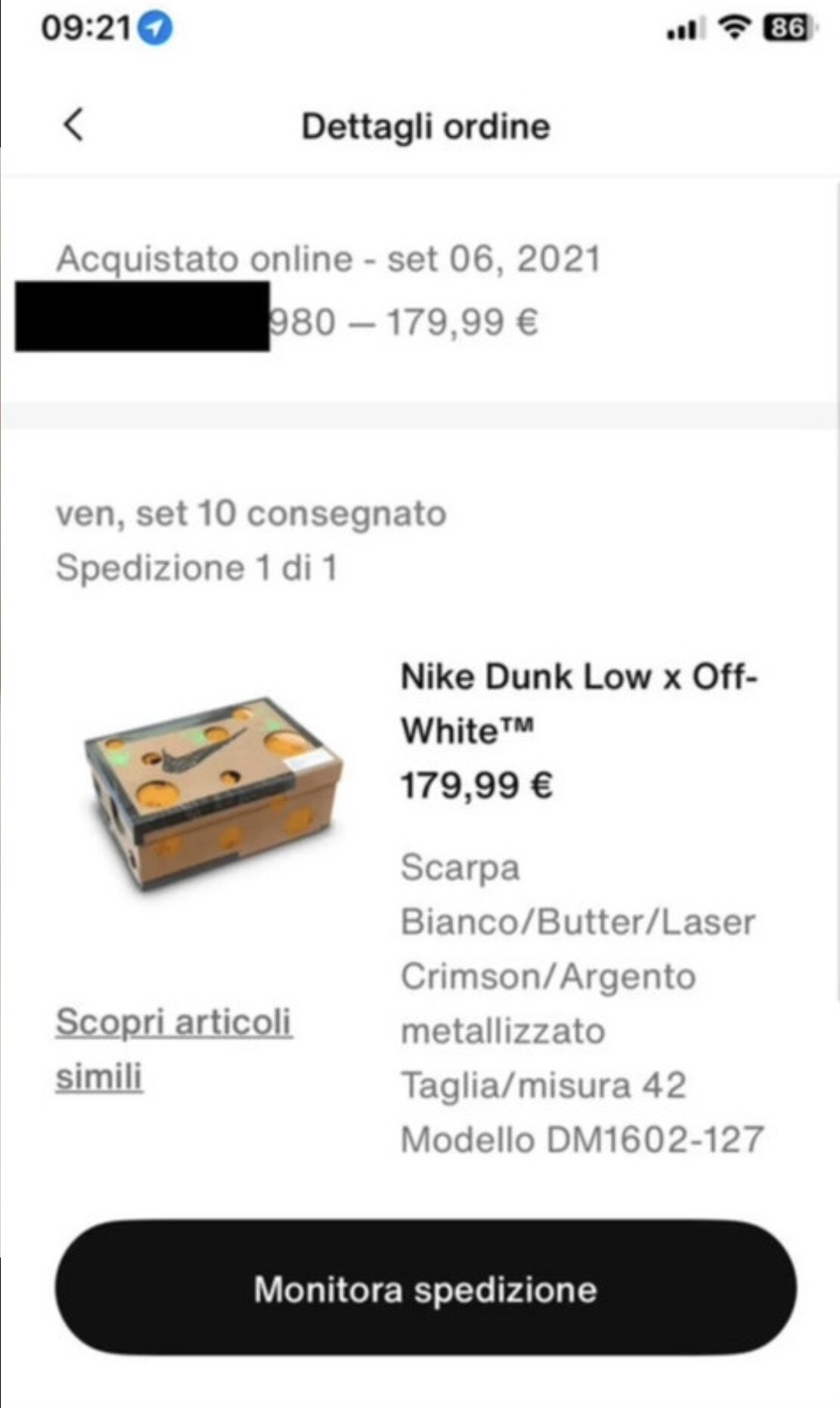Go back from Dettagli ordine
This screenshot has width=840, height=1408.
point(73,125)
